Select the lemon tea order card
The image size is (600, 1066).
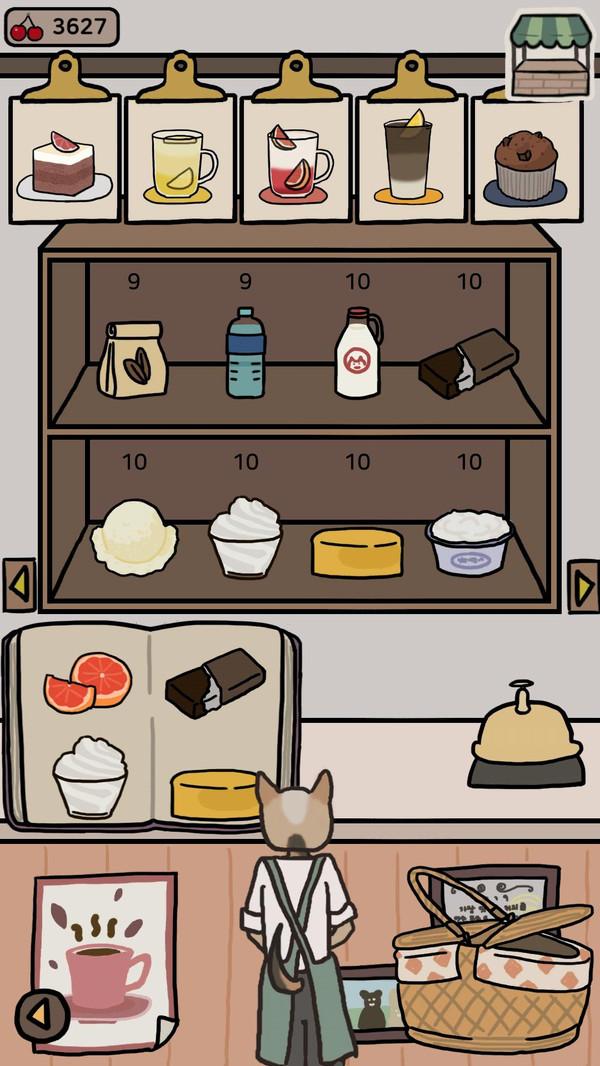[x=181, y=160]
